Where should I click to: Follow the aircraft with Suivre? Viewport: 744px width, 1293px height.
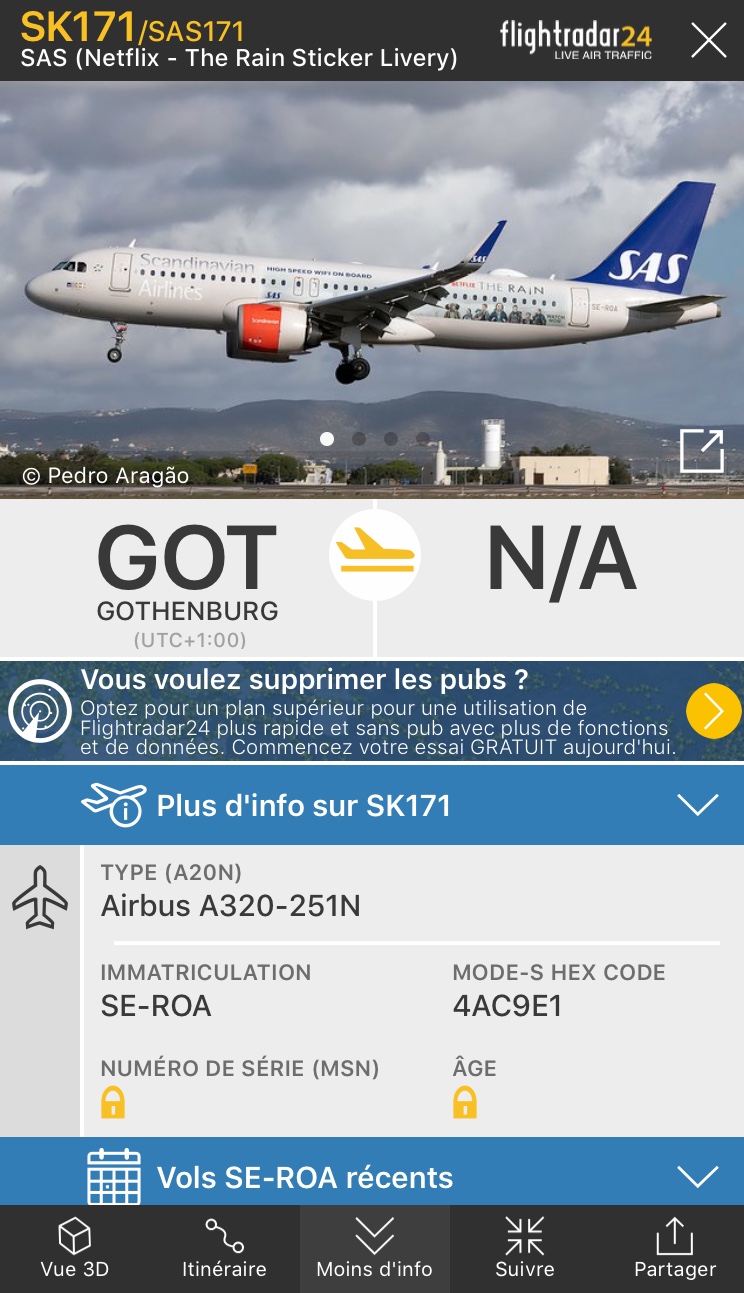(x=524, y=1248)
